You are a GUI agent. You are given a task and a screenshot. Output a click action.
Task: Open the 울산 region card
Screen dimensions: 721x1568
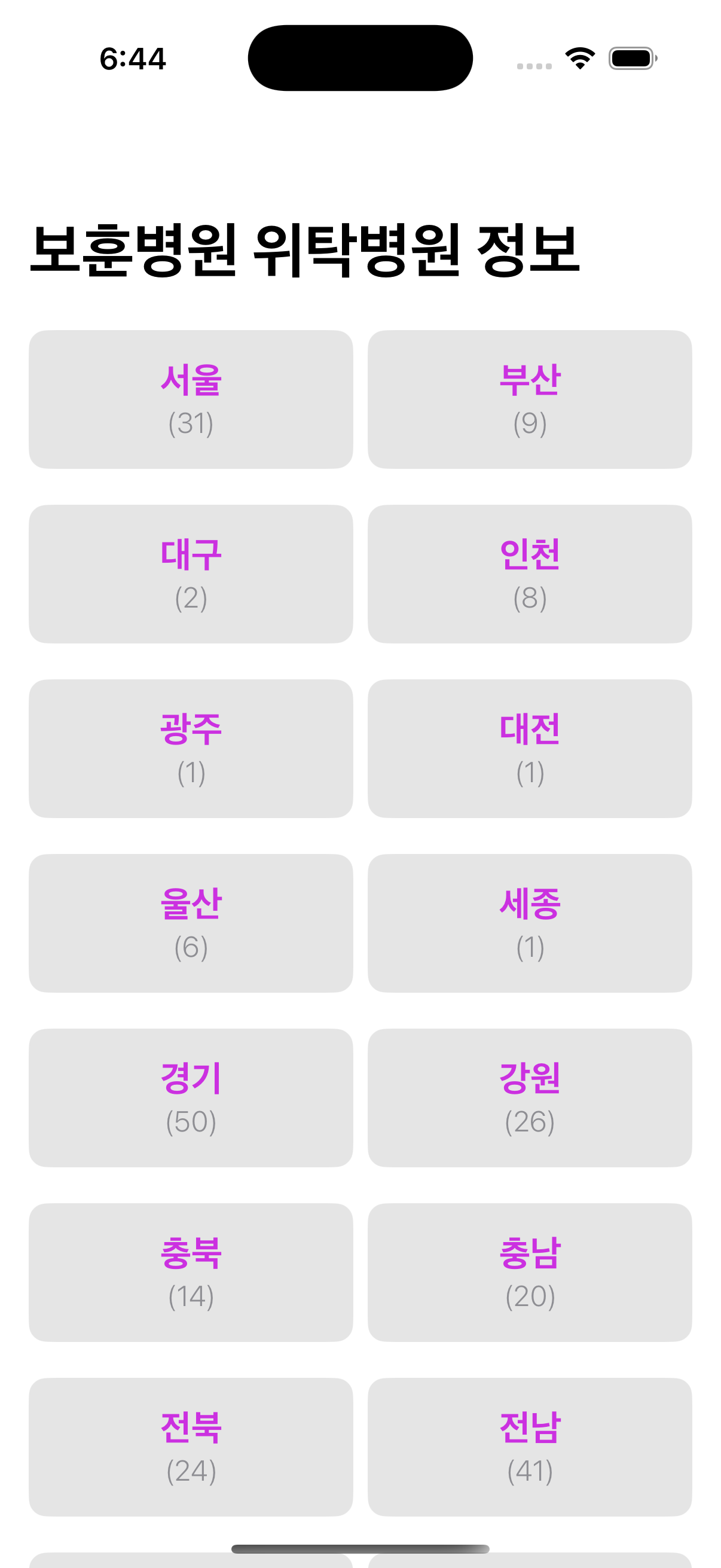pyautogui.click(x=191, y=923)
